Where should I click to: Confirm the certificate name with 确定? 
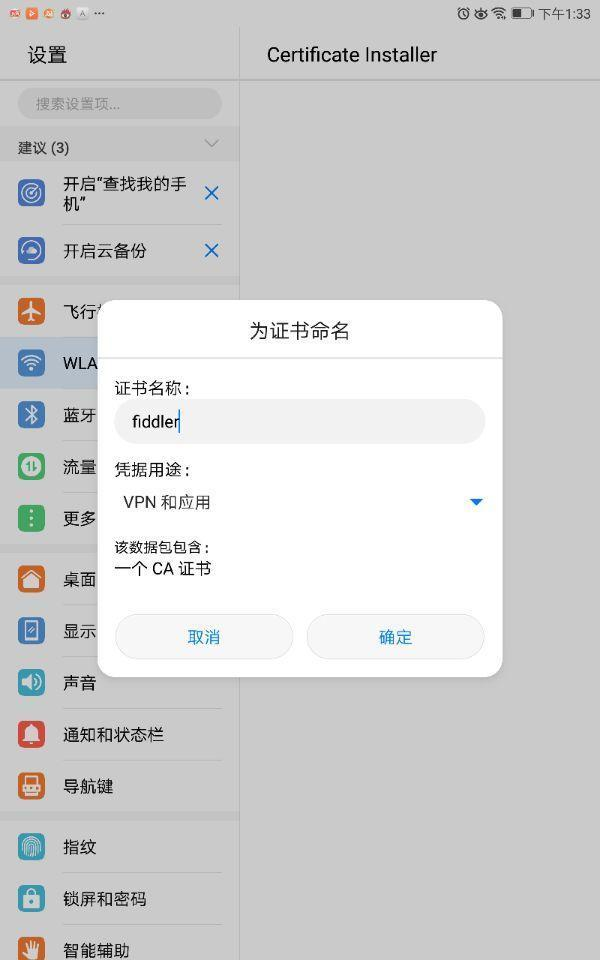395,637
